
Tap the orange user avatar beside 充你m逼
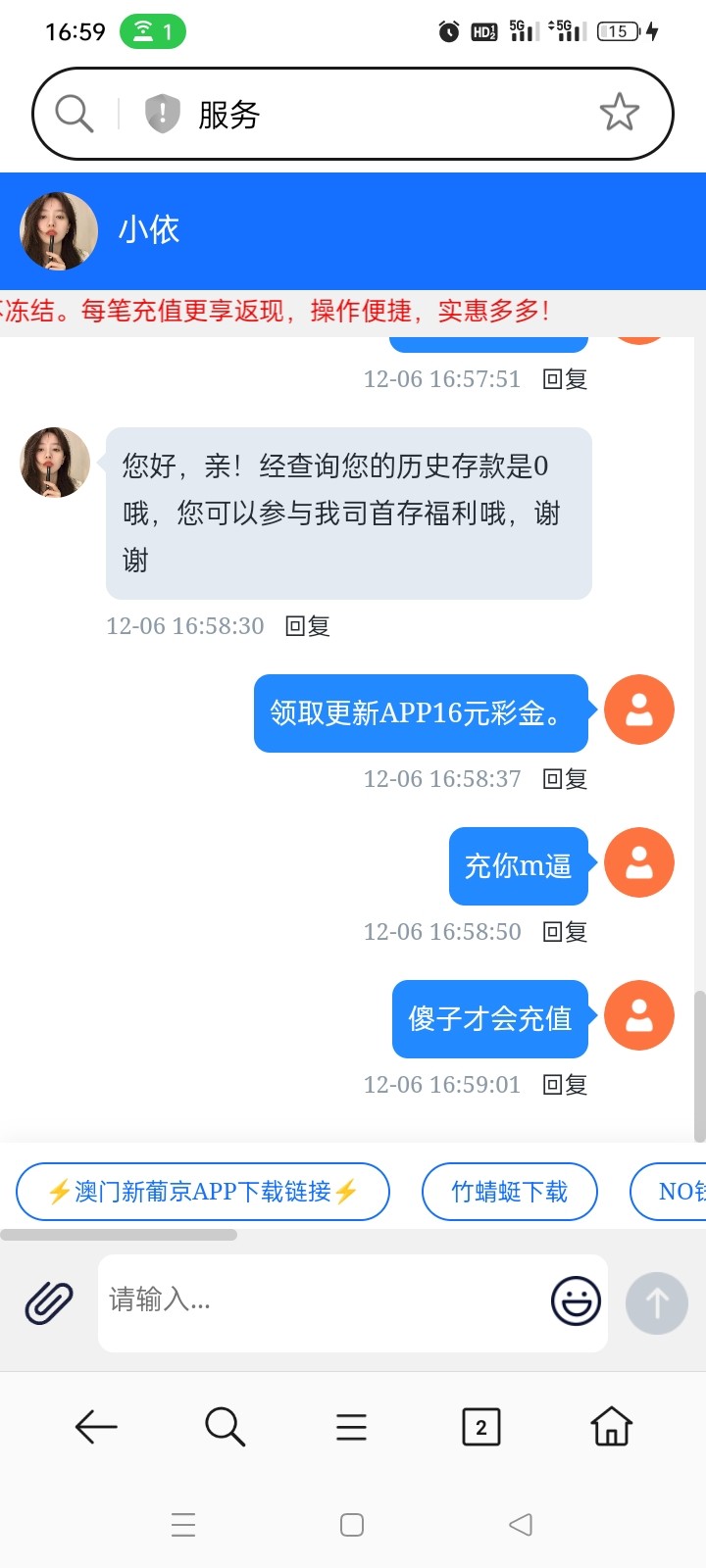click(x=638, y=862)
